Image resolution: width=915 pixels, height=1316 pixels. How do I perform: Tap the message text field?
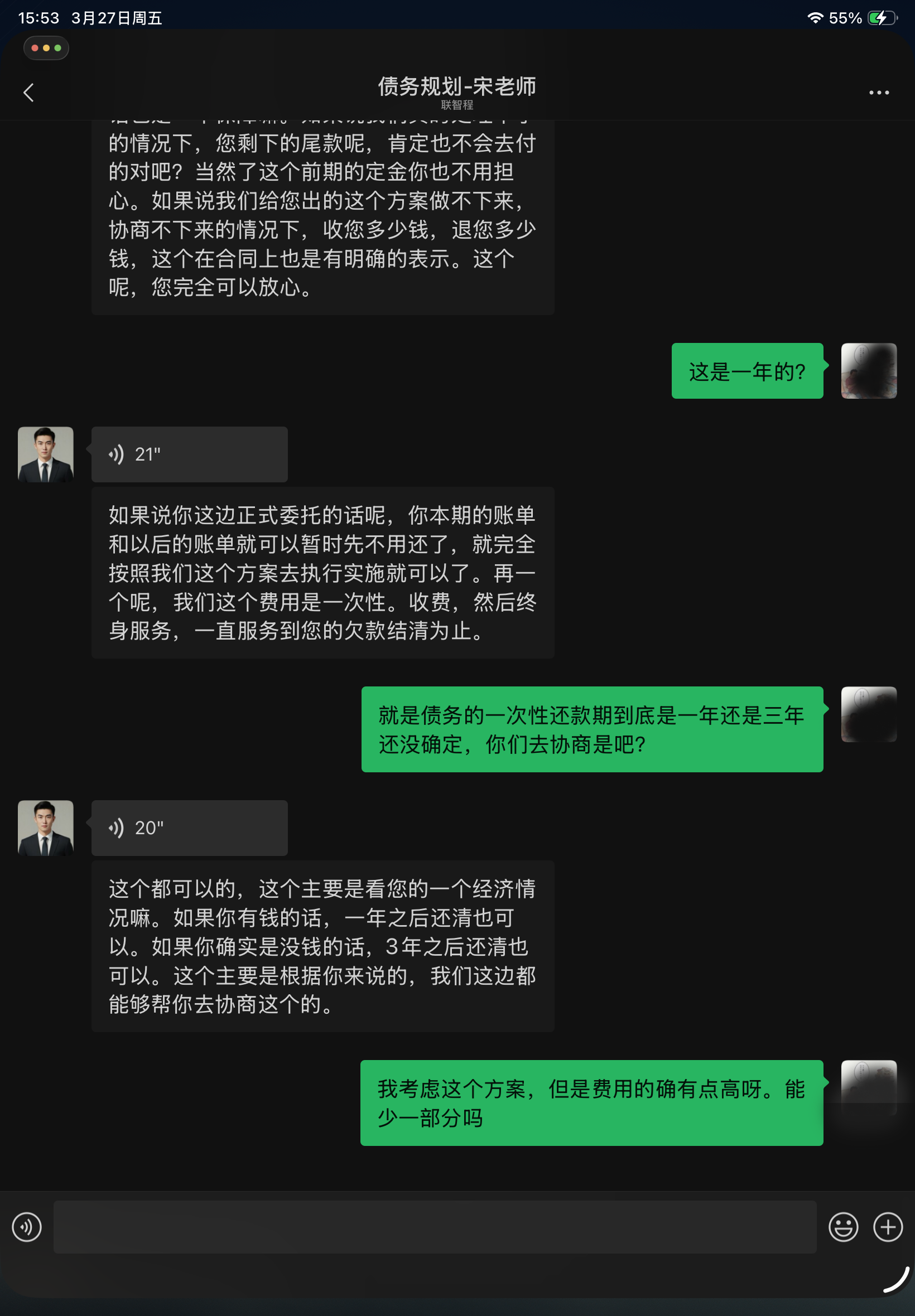point(435,1227)
